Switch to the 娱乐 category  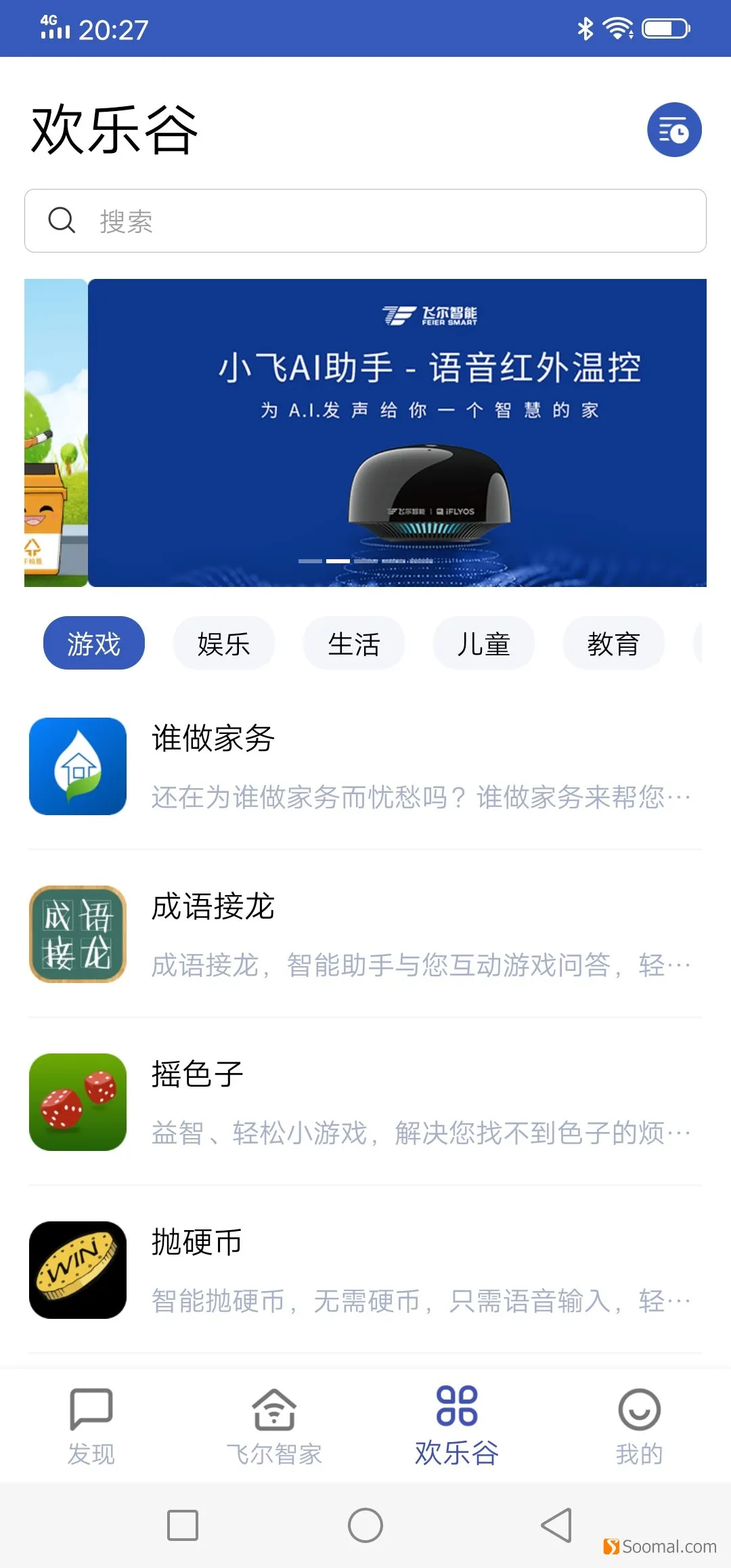[x=224, y=643]
